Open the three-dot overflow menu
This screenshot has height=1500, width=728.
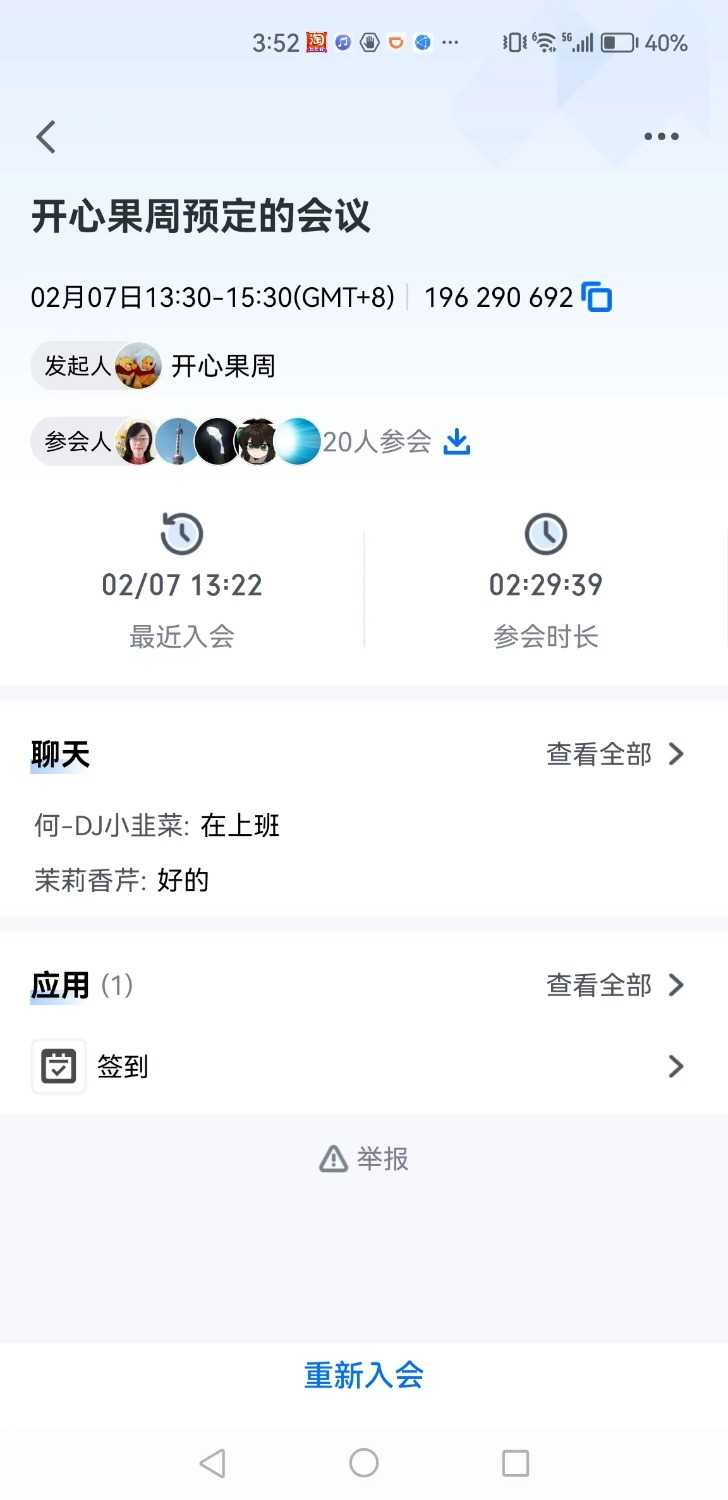coord(661,137)
